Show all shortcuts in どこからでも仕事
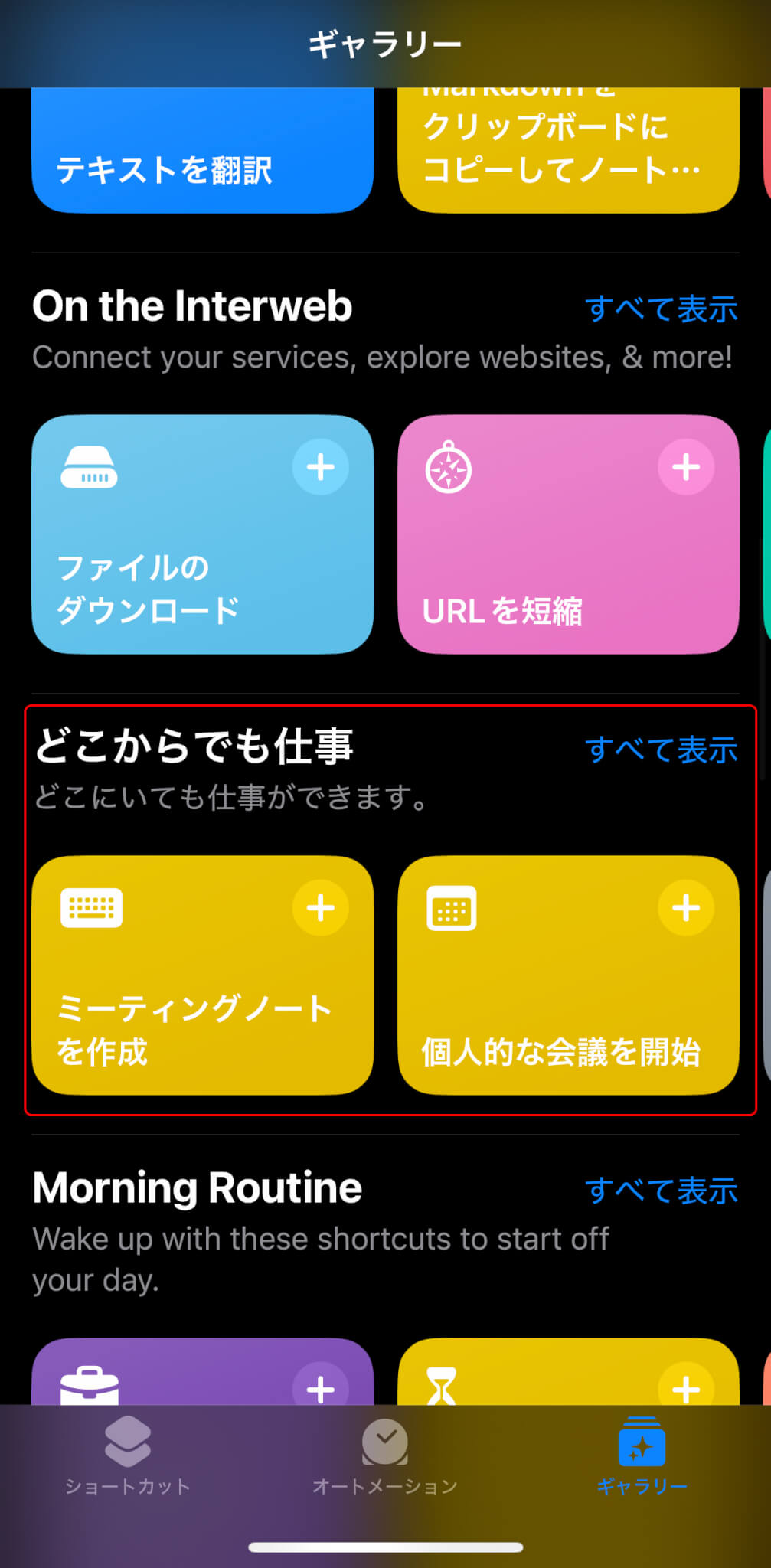This screenshot has width=771, height=1568. pyautogui.click(x=662, y=750)
